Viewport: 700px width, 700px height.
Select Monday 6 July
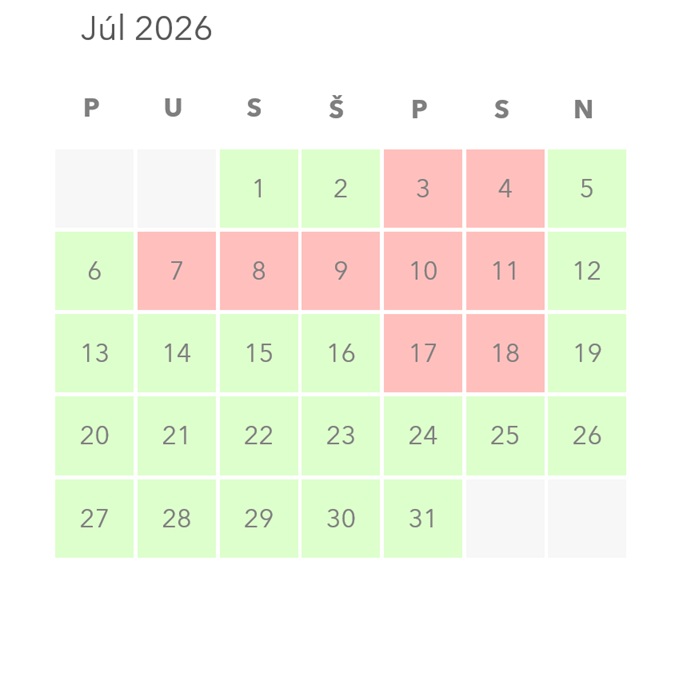pyautogui.click(x=94, y=271)
